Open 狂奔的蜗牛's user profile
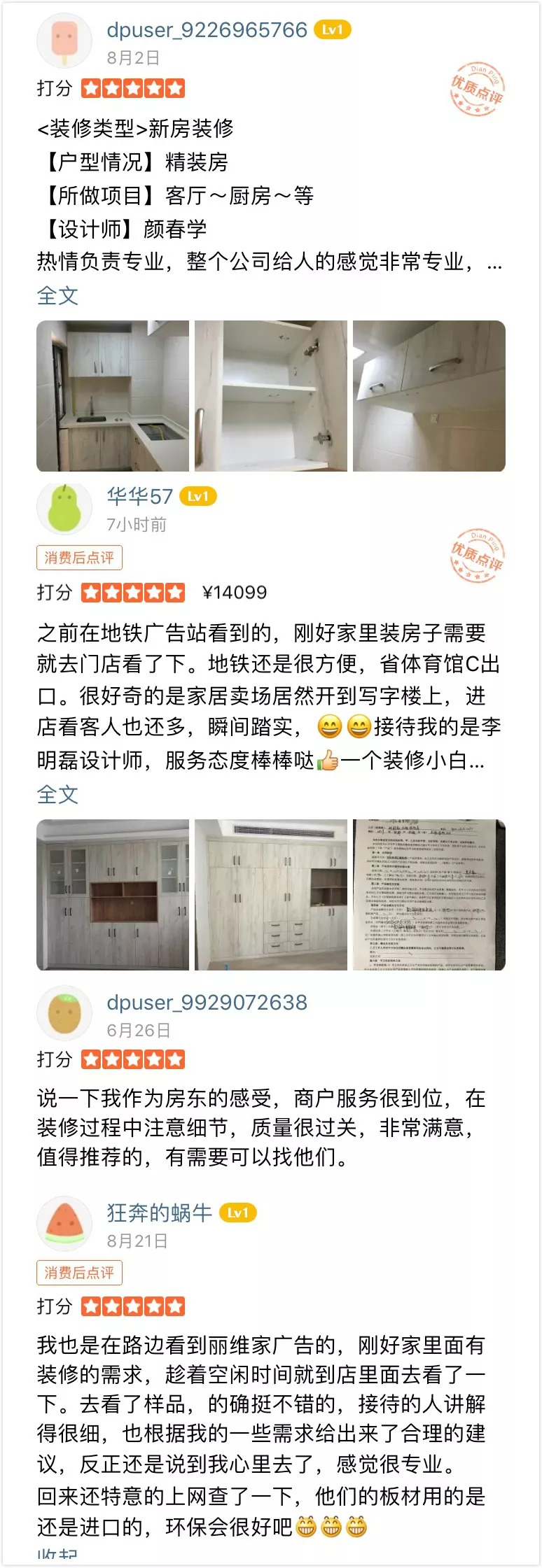Viewport: 542px width, 1568px height. (x=160, y=1213)
